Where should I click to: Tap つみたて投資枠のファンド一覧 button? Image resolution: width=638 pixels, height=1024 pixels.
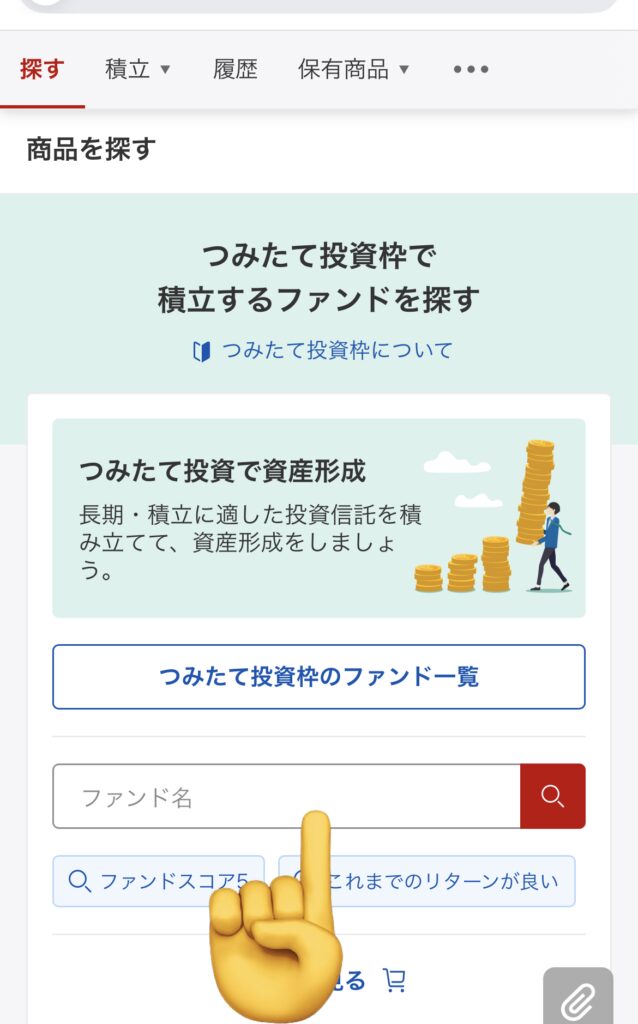click(318, 677)
